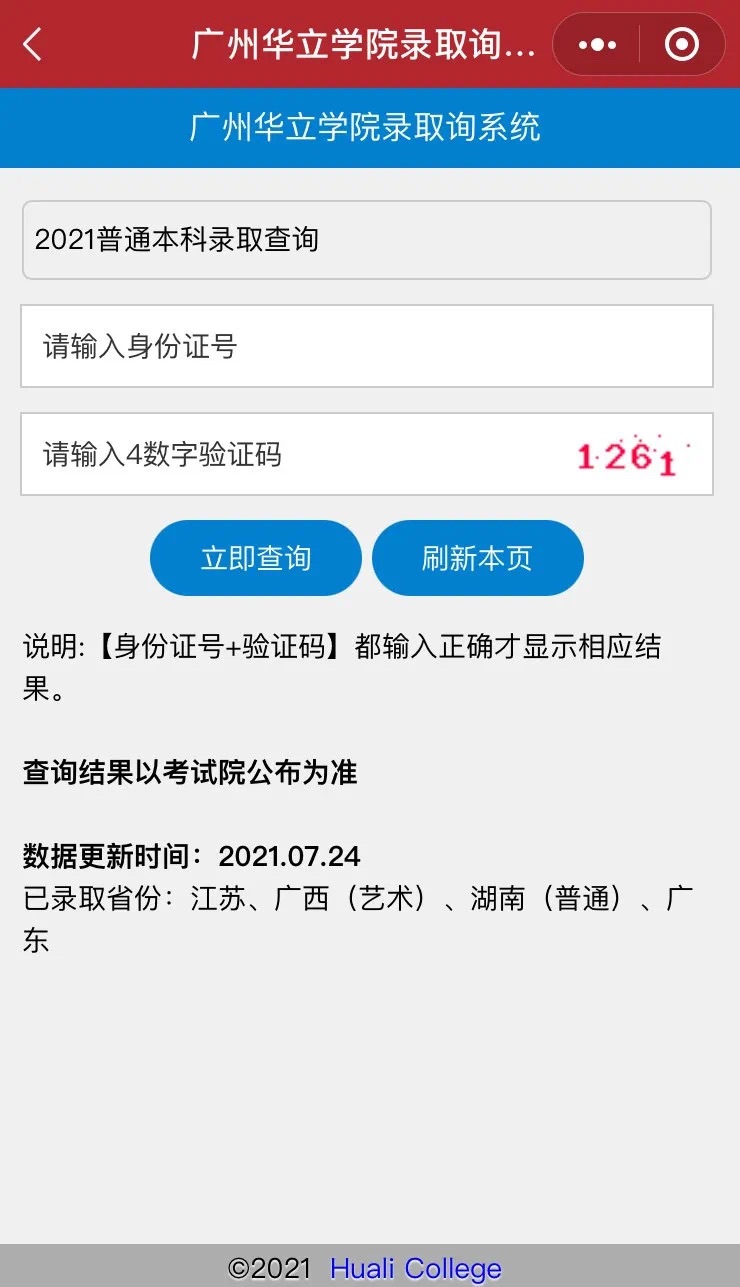Refresh the captcha image 1261
Image resolution: width=740 pixels, height=1287 pixels.
click(630, 457)
